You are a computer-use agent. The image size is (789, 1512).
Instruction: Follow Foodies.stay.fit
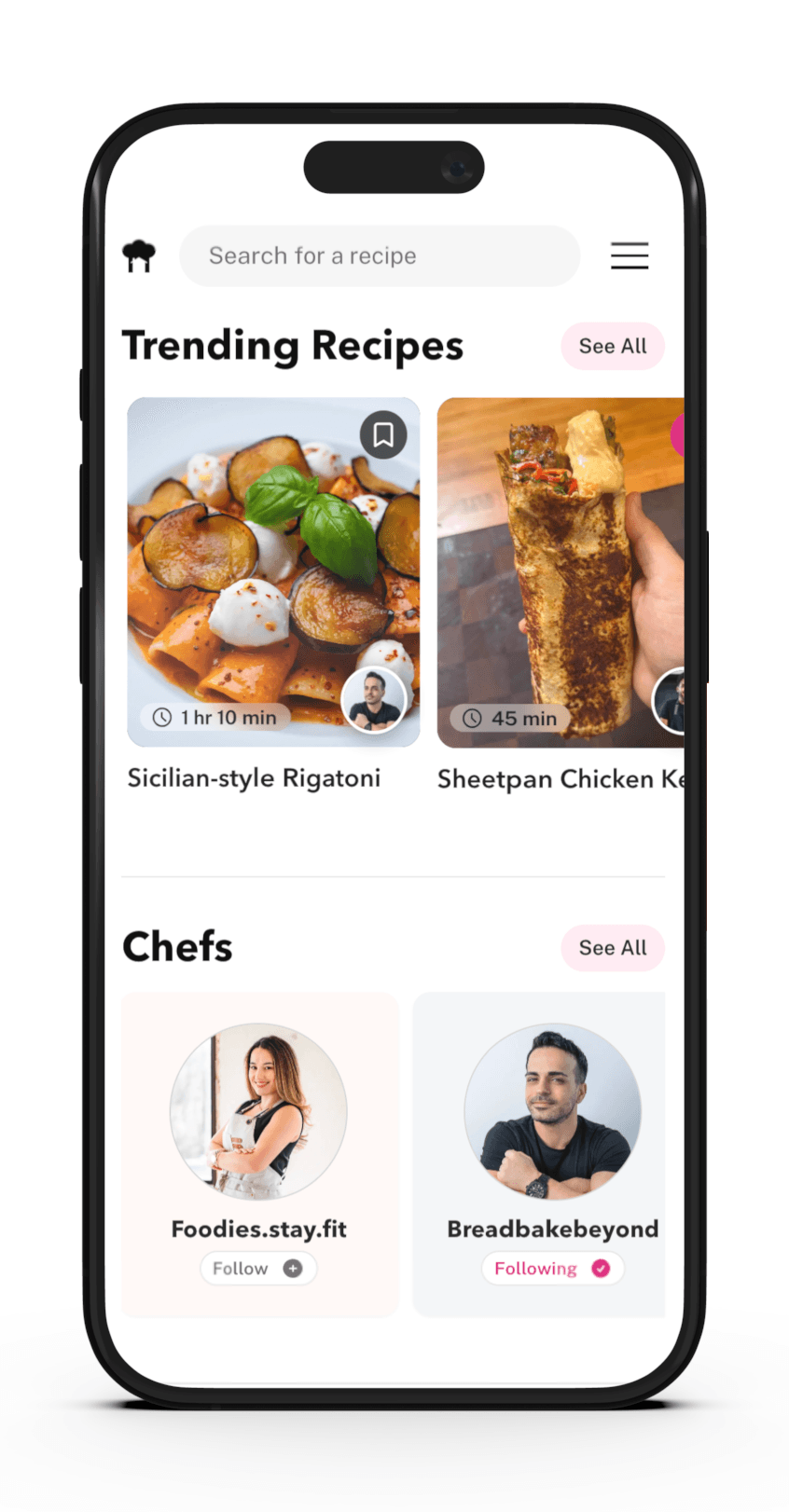[258, 1269]
